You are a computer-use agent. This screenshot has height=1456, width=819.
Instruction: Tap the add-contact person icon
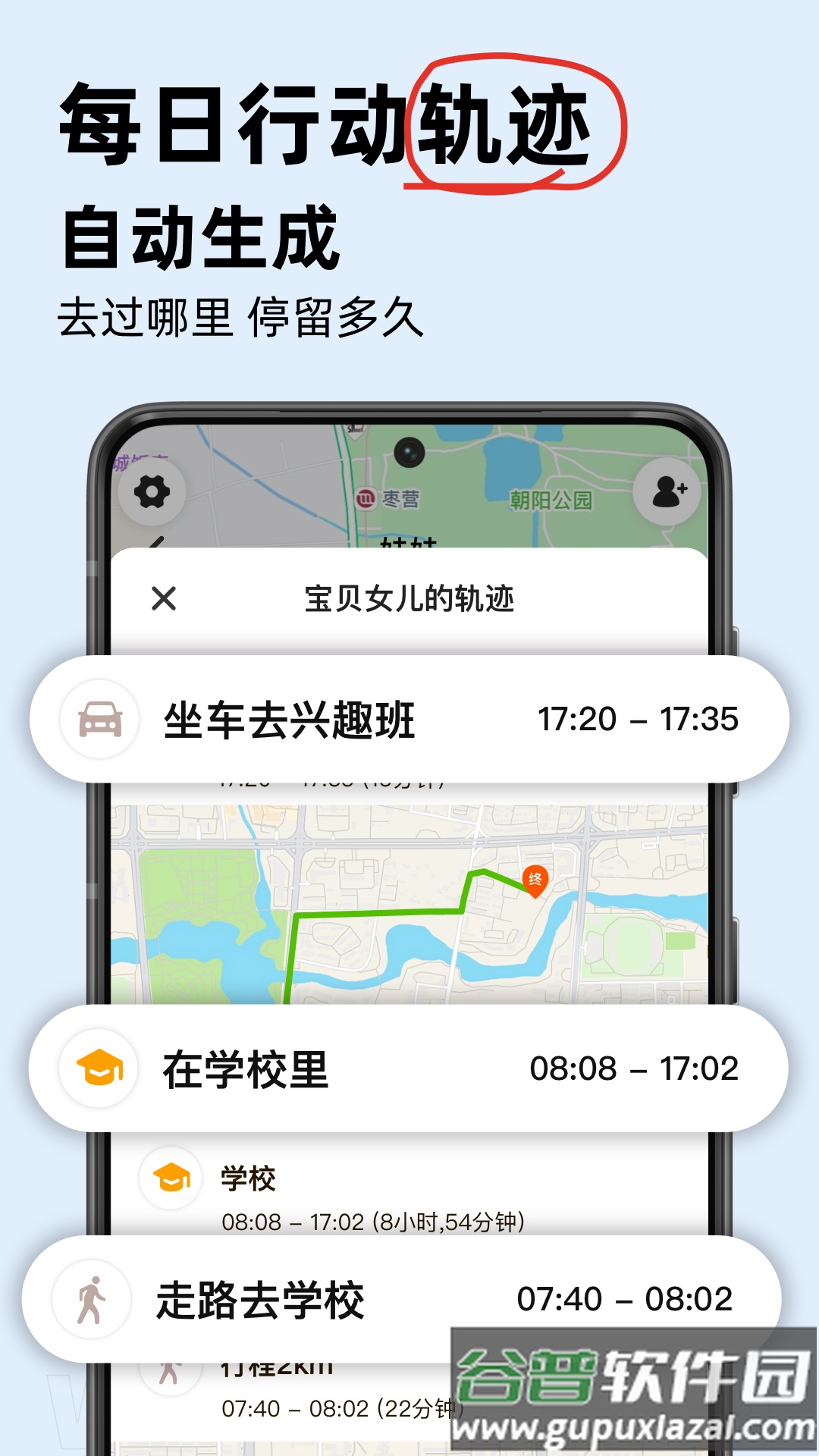tap(666, 491)
